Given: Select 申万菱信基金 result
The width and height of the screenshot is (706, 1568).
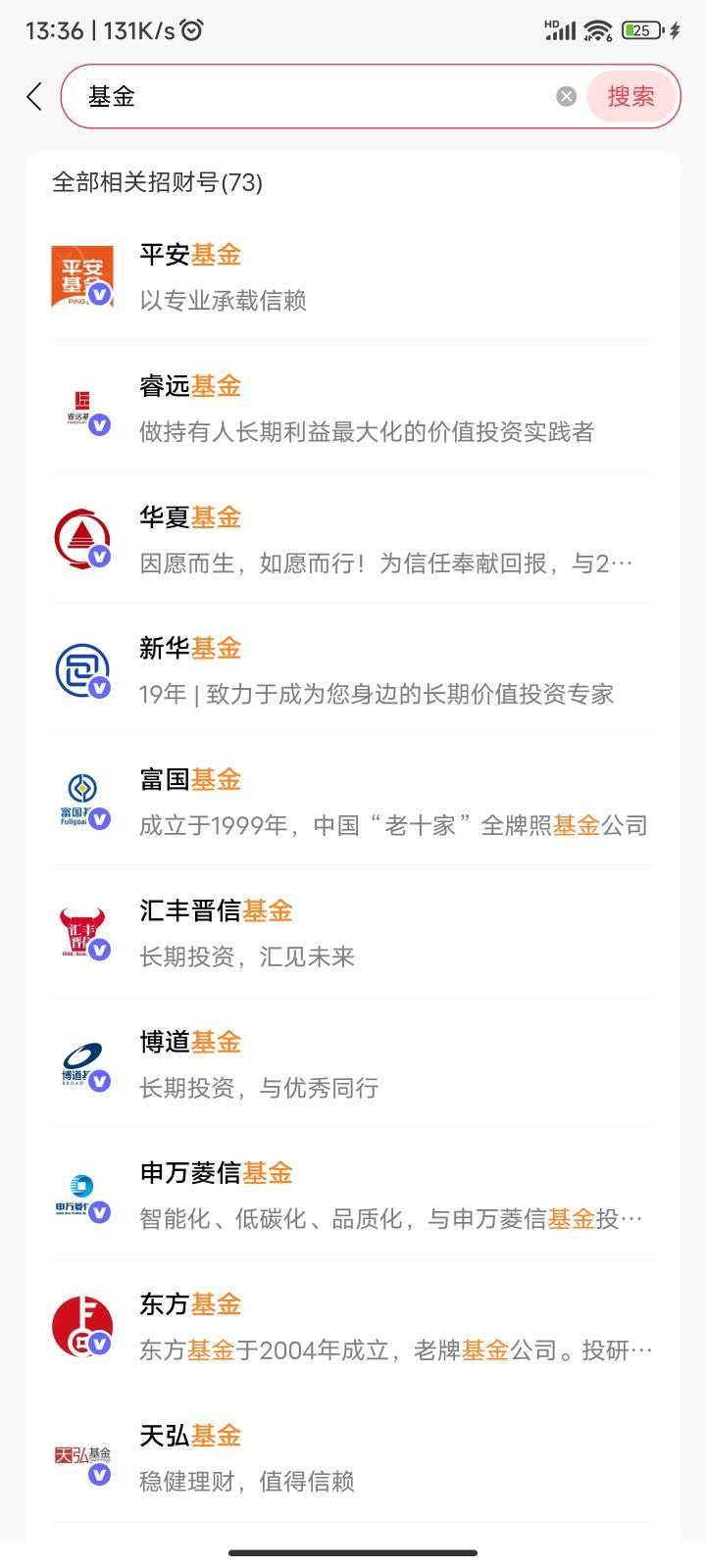Looking at the screenshot, I should pos(353,1196).
